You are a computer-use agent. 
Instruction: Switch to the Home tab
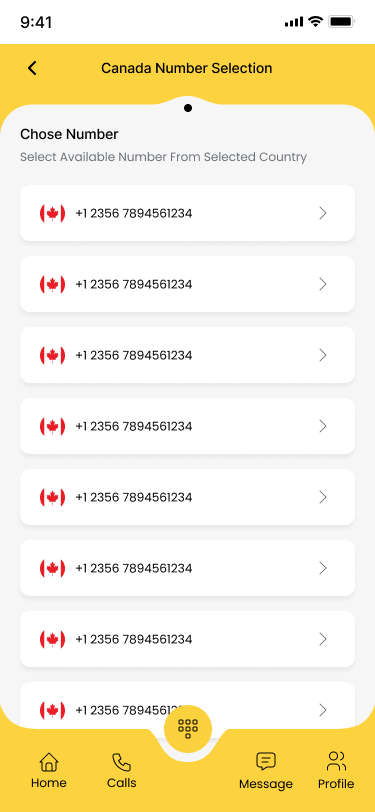click(x=49, y=770)
